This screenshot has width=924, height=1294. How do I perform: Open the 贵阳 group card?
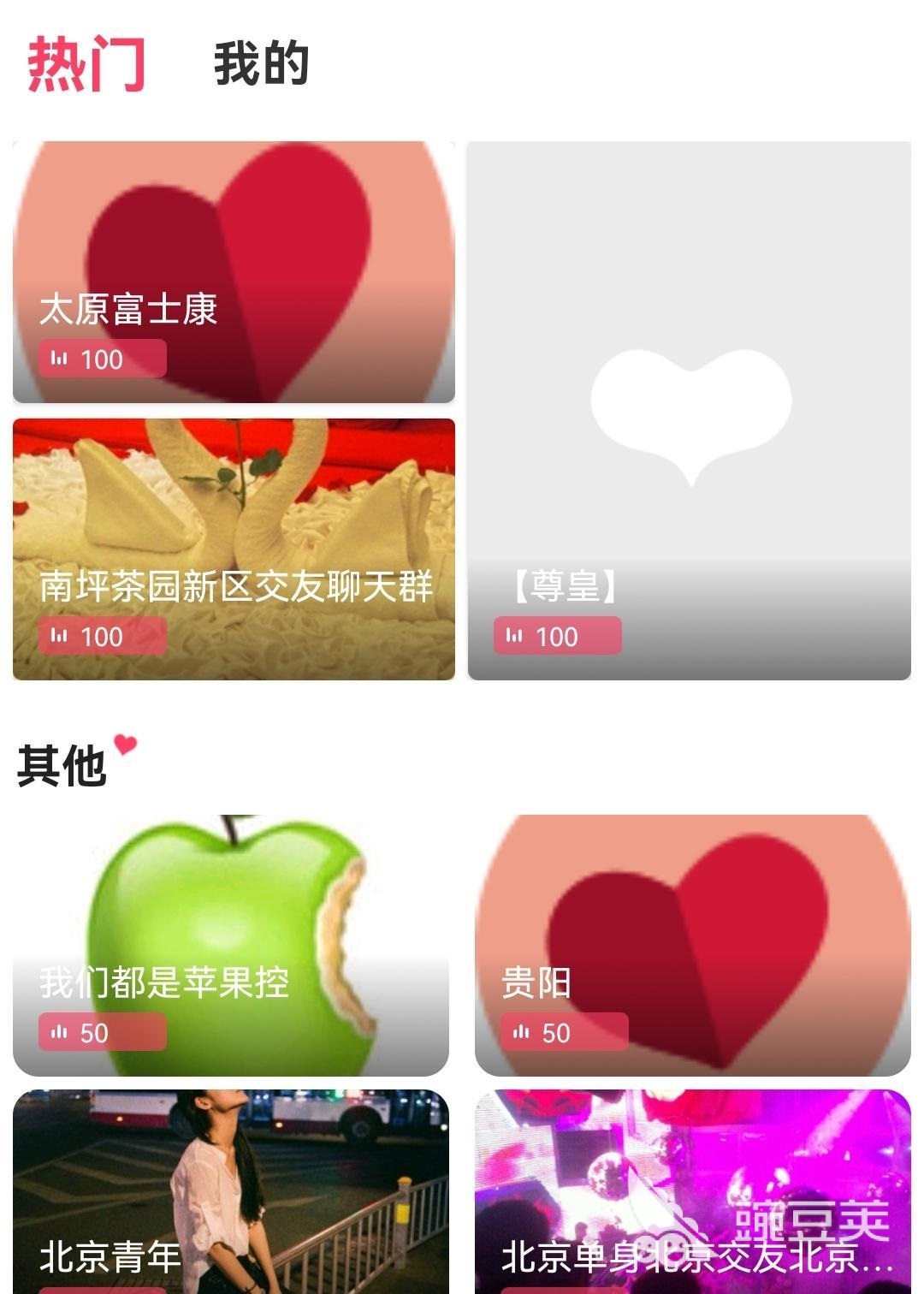tap(692, 945)
